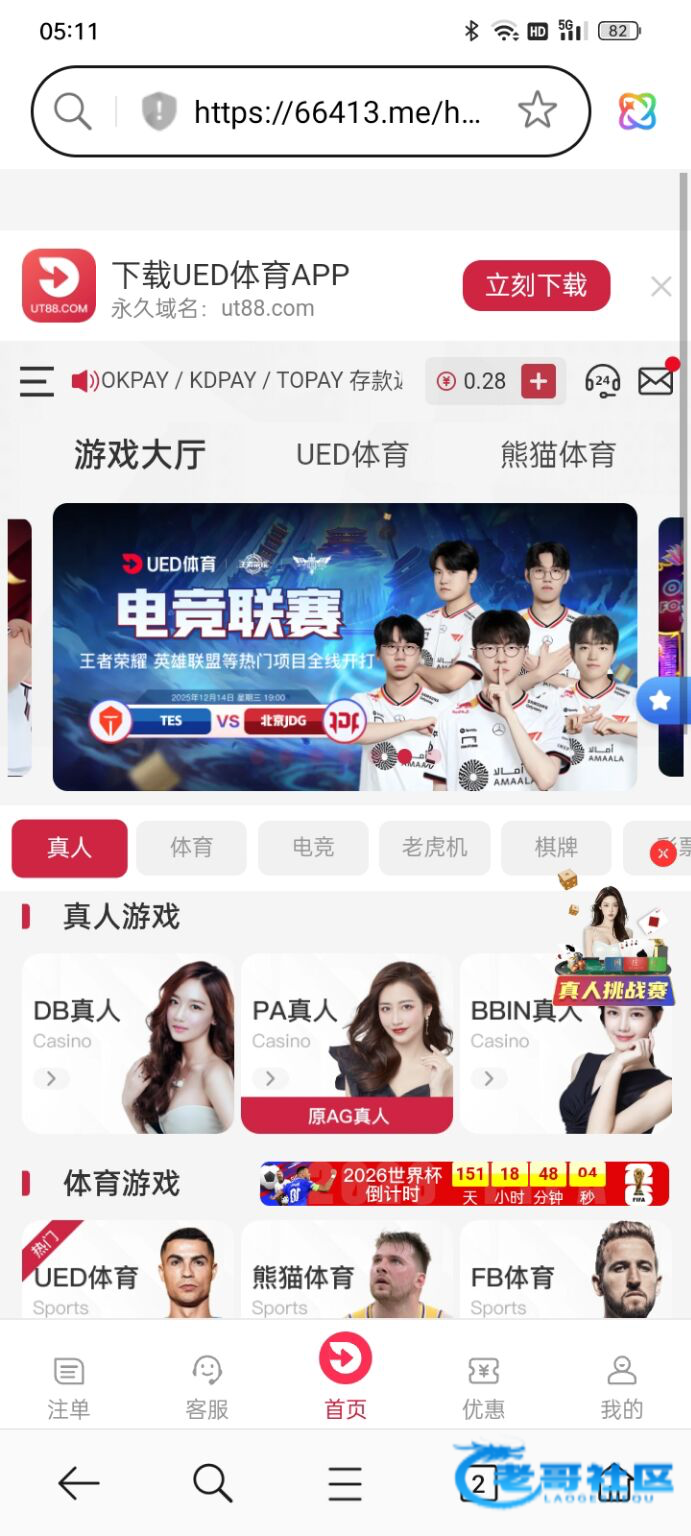This screenshot has height=1536, width=691.
Task: Close the floating 真人挑战赛 promo
Action: coord(662,853)
